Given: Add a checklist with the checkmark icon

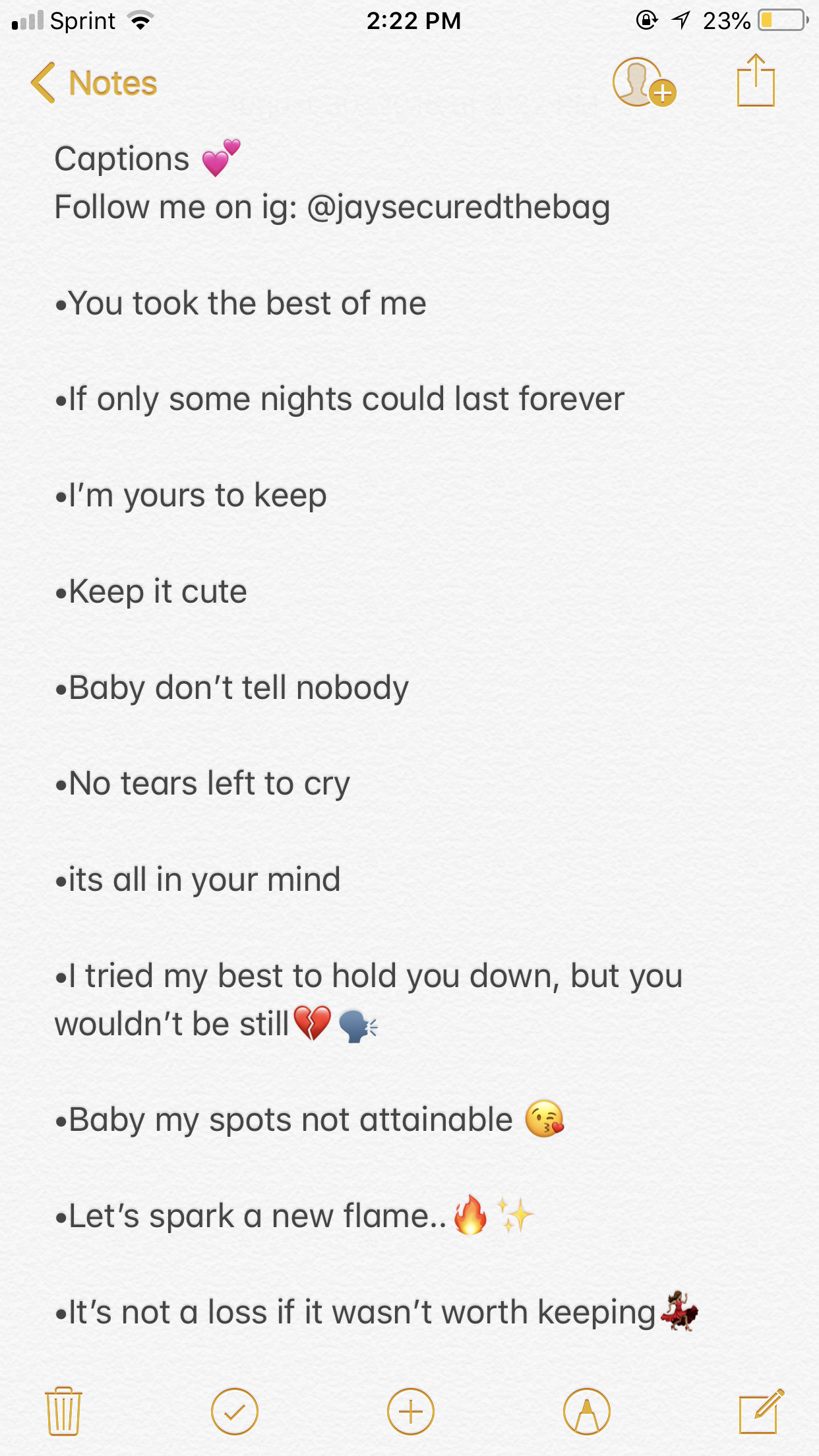Looking at the screenshot, I should (234, 1411).
